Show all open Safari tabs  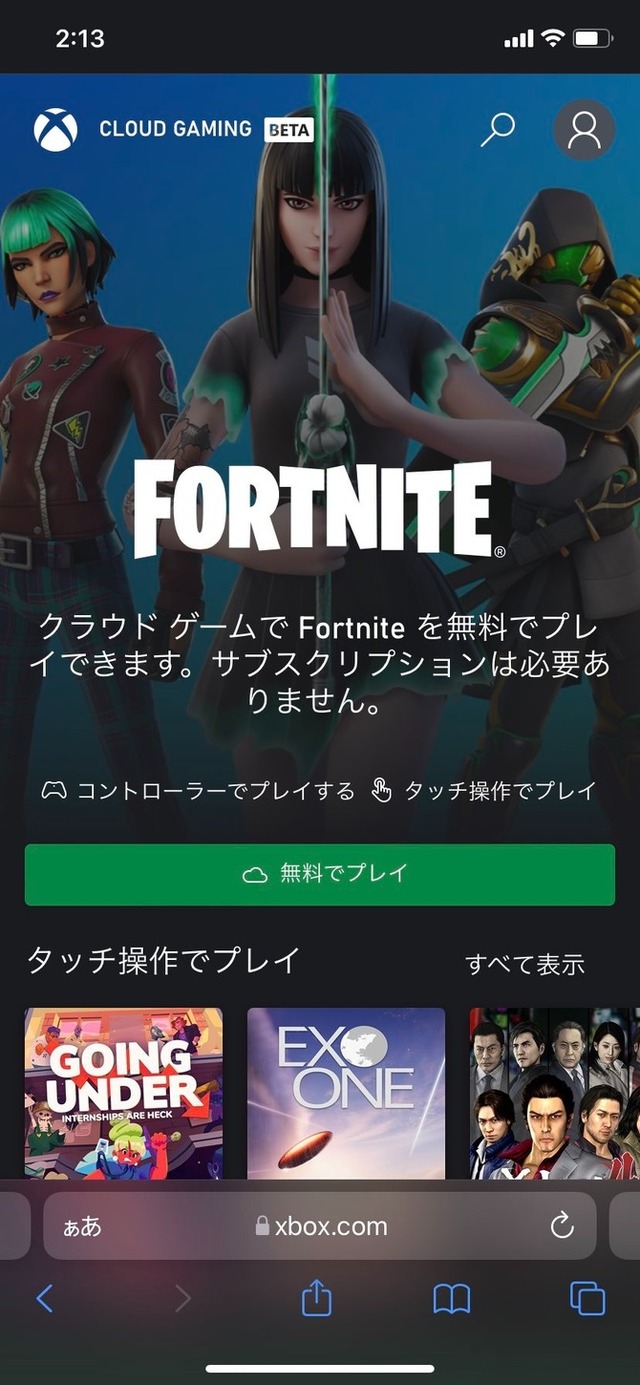[x=588, y=1298]
